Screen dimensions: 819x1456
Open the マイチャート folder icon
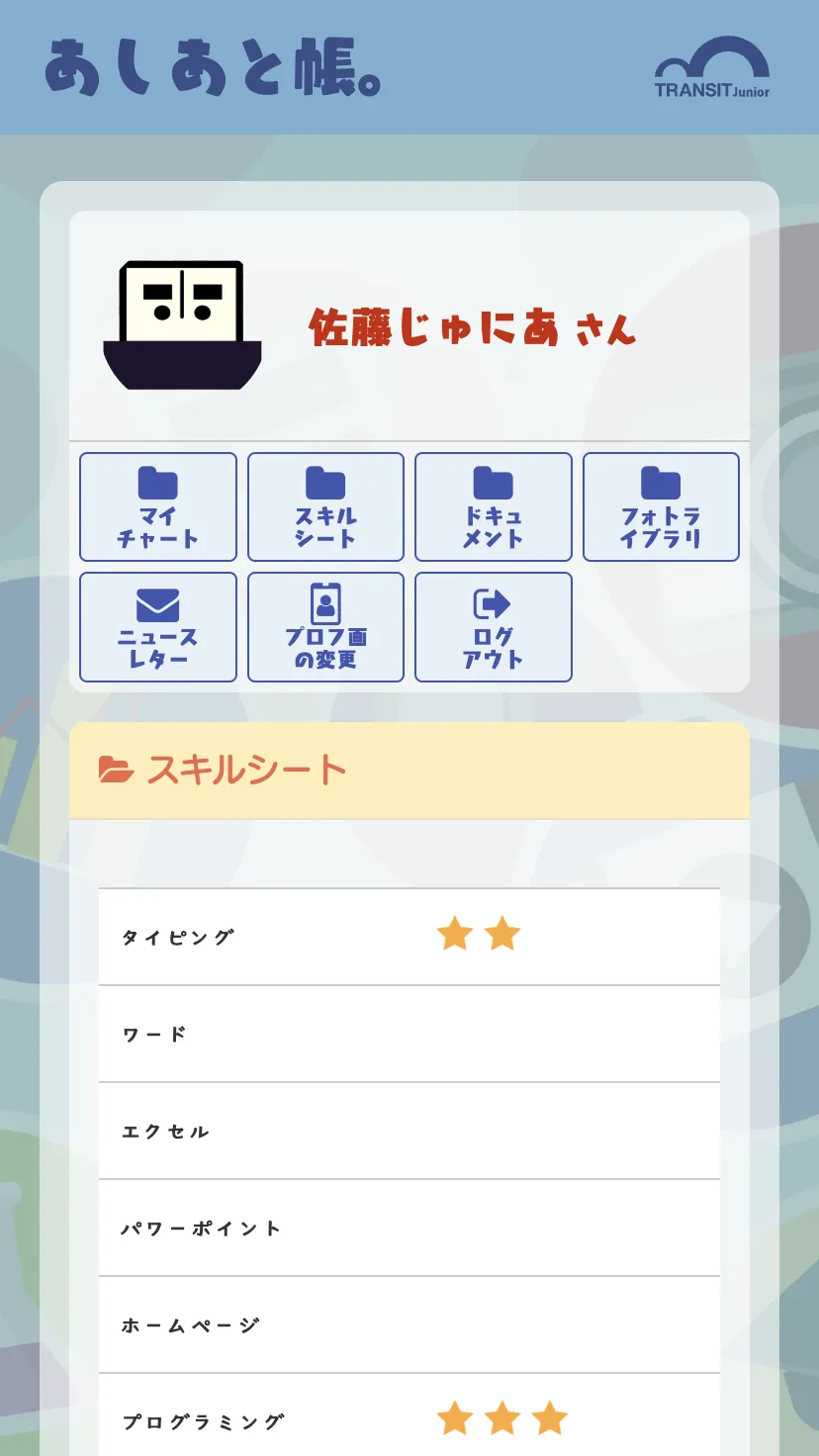(157, 482)
